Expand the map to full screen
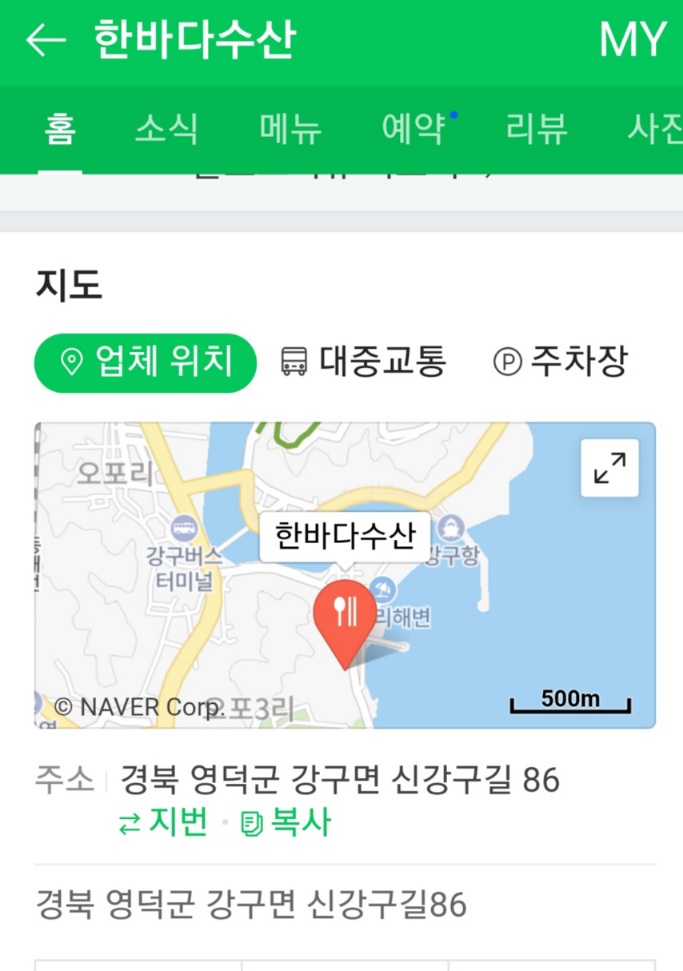This screenshot has width=683, height=971. pyautogui.click(x=609, y=468)
